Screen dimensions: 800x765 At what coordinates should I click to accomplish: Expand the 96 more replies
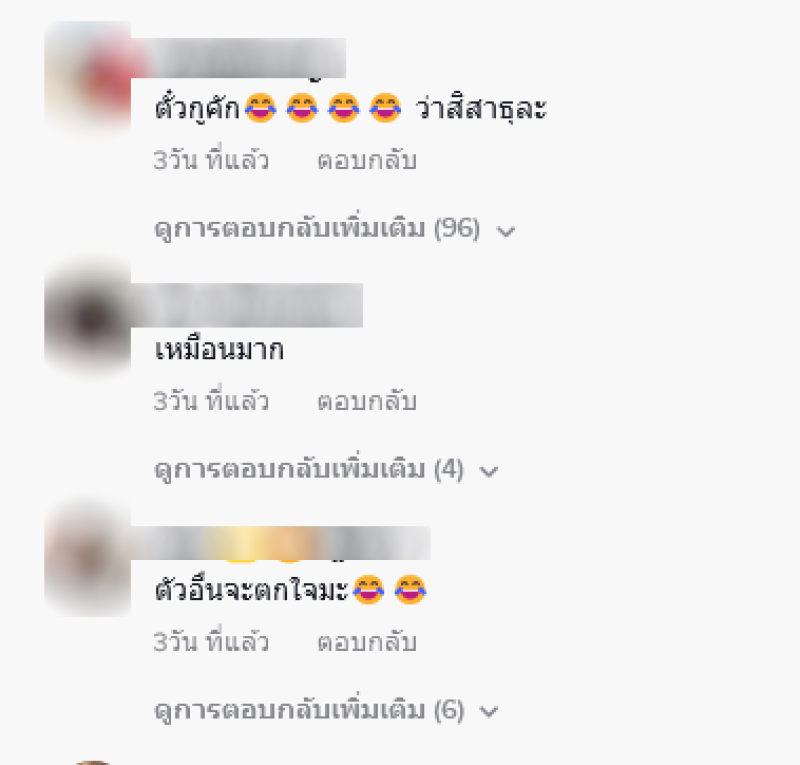(x=333, y=229)
